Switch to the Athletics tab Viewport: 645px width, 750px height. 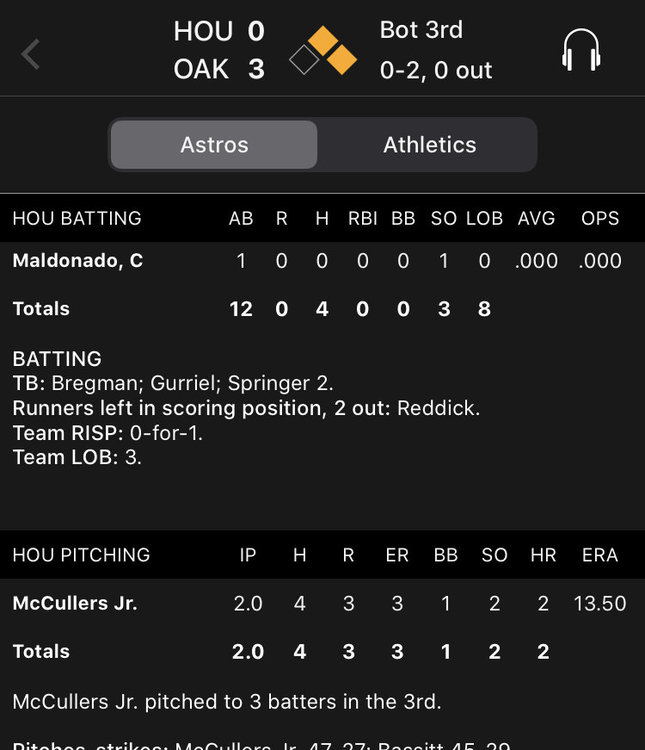tap(429, 145)
